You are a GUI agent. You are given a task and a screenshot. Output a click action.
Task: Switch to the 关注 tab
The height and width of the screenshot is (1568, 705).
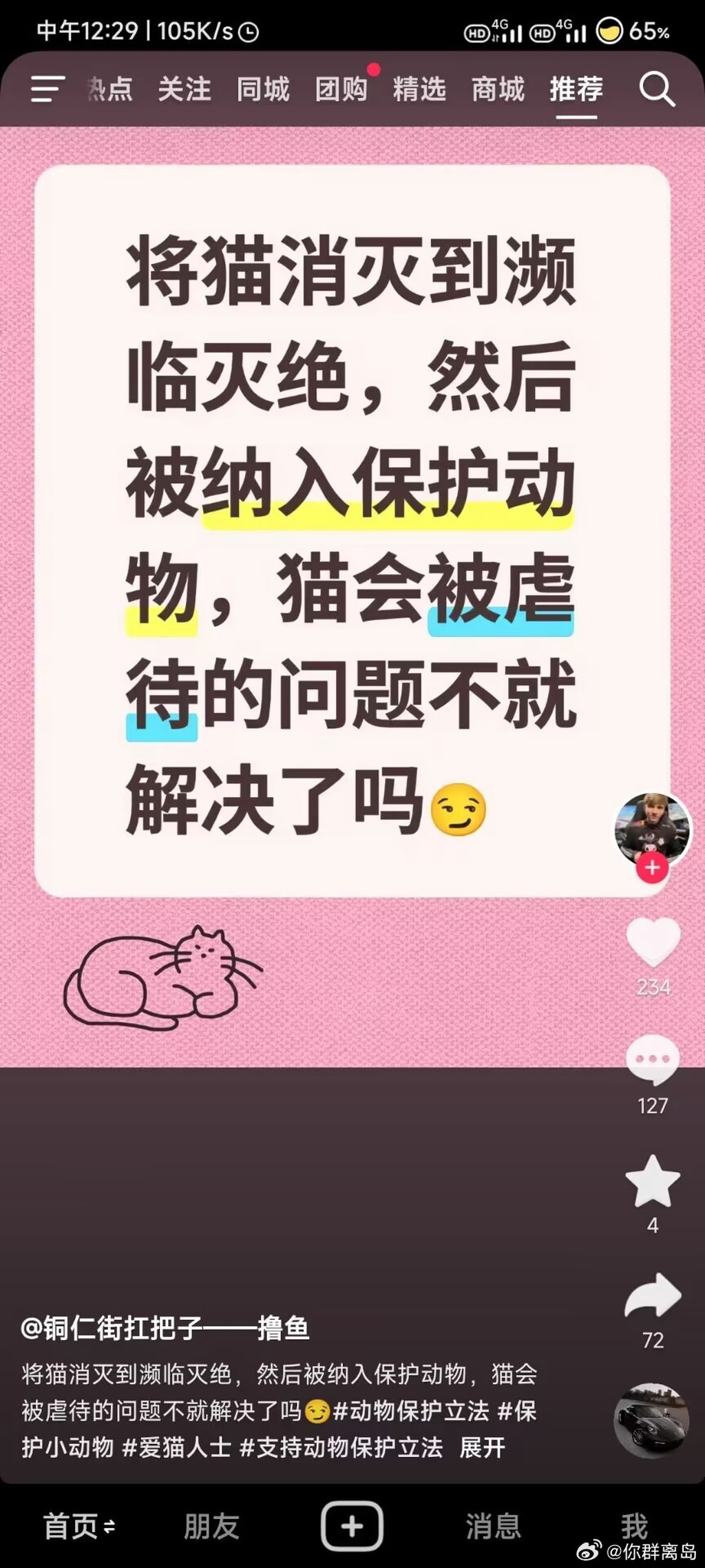click(184, 90)
